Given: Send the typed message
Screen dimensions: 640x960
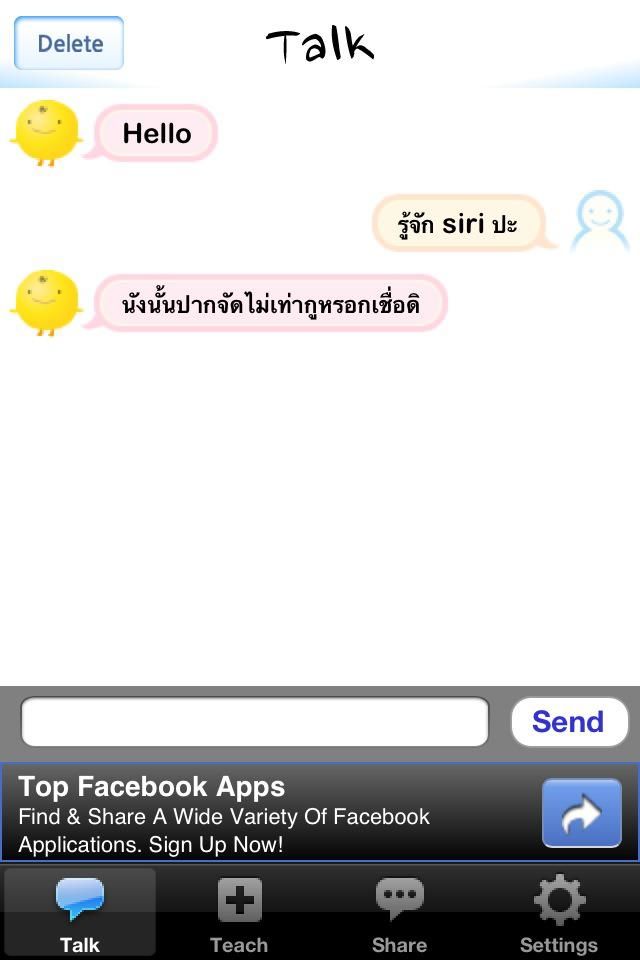Looking at the screenshot, I should [x=568, y=722].
